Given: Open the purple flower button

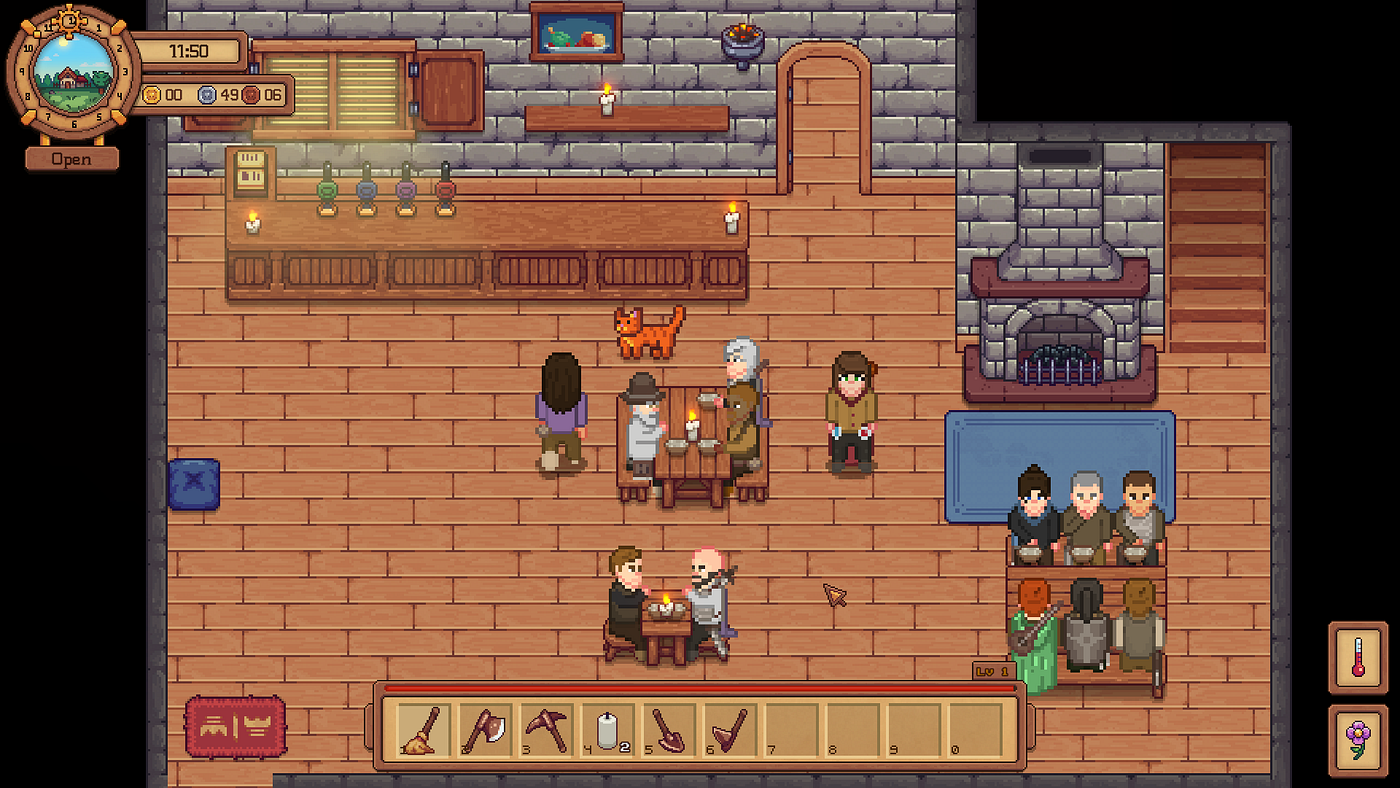Looking at the screenshot, I should [1358, 741].
